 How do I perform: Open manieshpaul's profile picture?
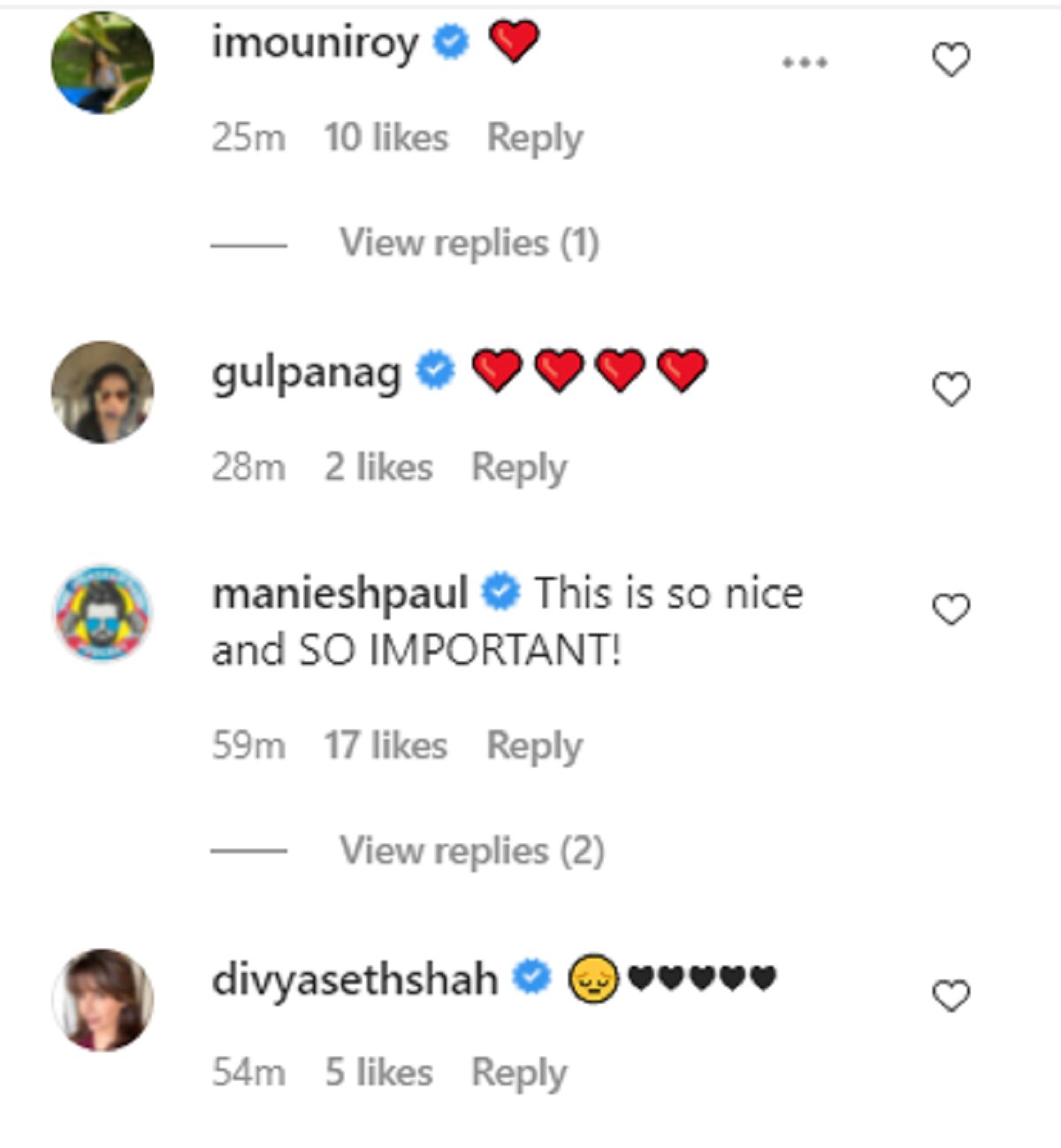[x=103, y=613]
